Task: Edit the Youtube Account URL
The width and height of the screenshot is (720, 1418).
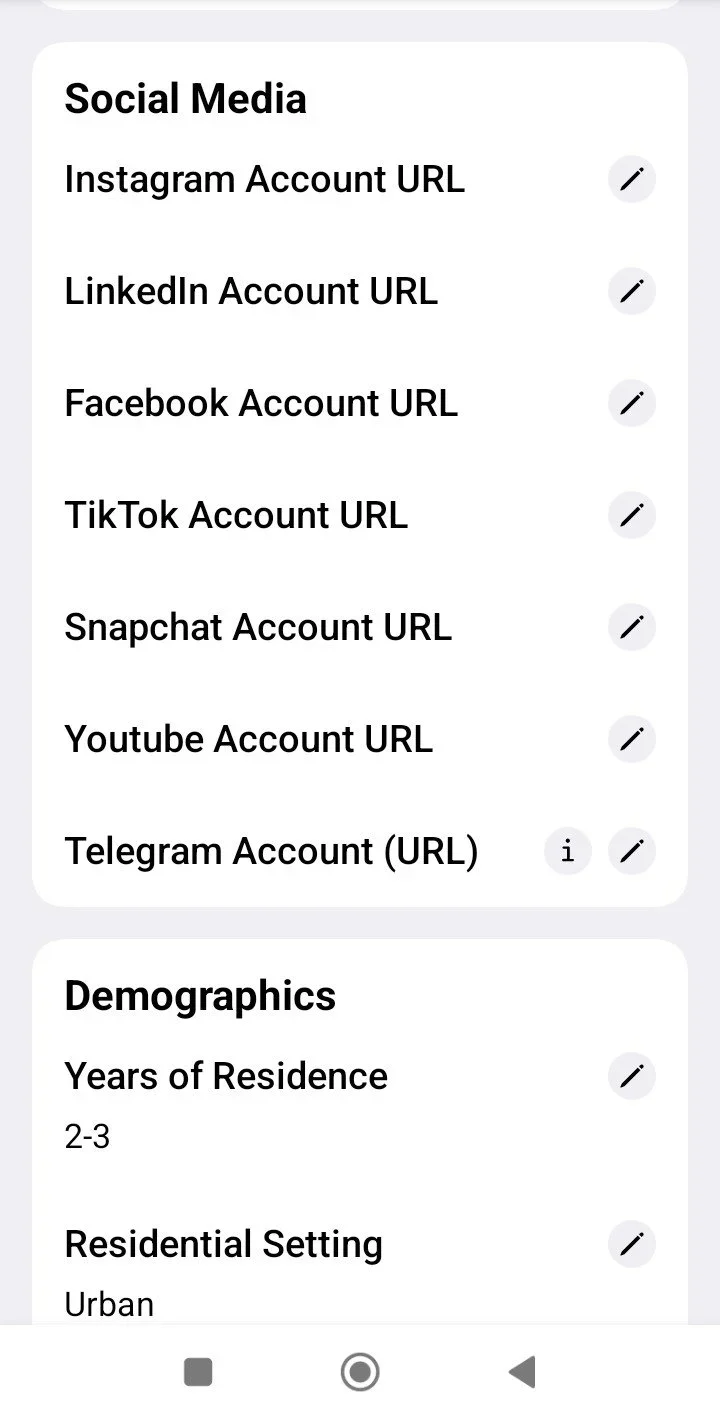Action: 631,740
